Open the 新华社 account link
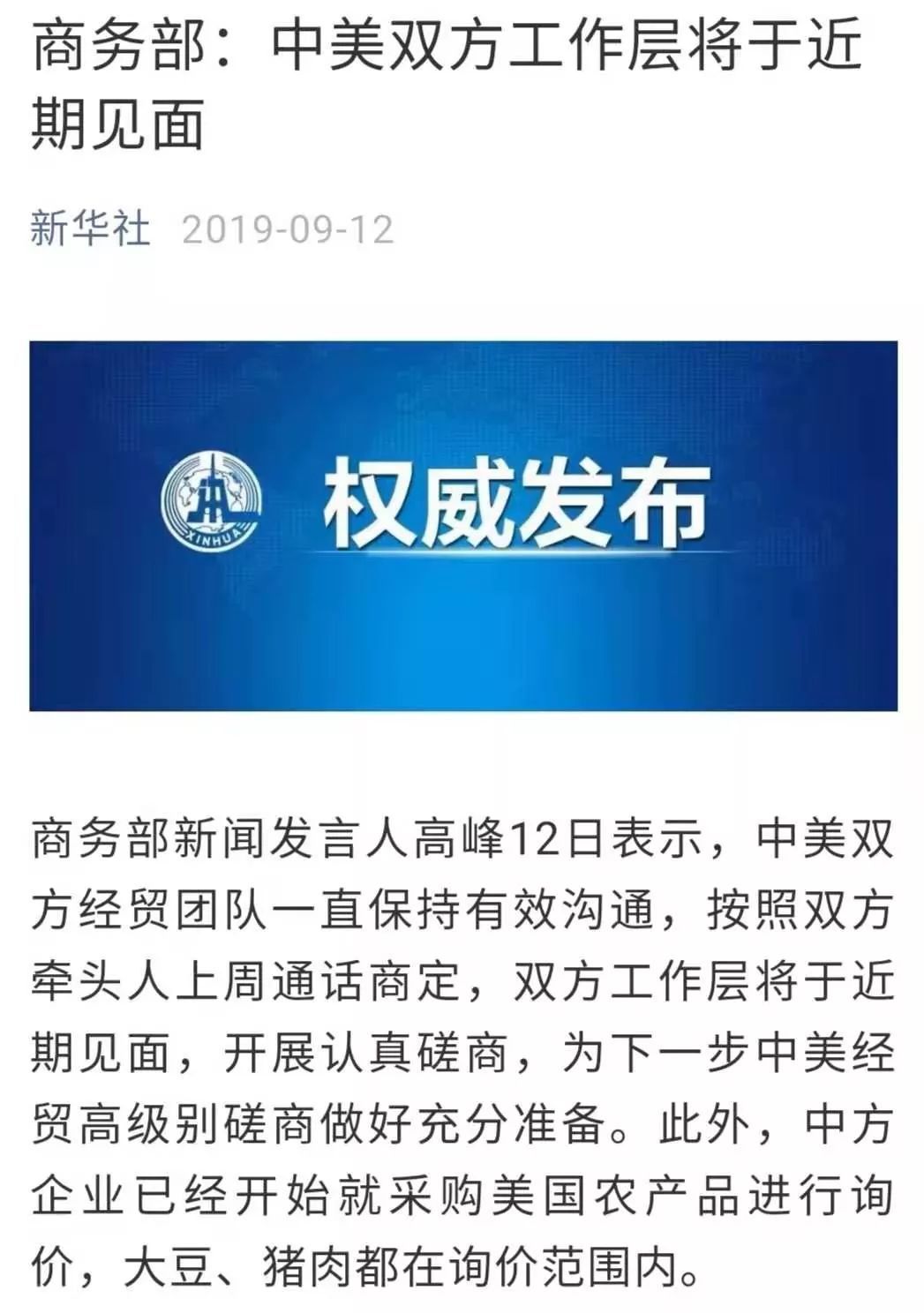 (90, 229)
